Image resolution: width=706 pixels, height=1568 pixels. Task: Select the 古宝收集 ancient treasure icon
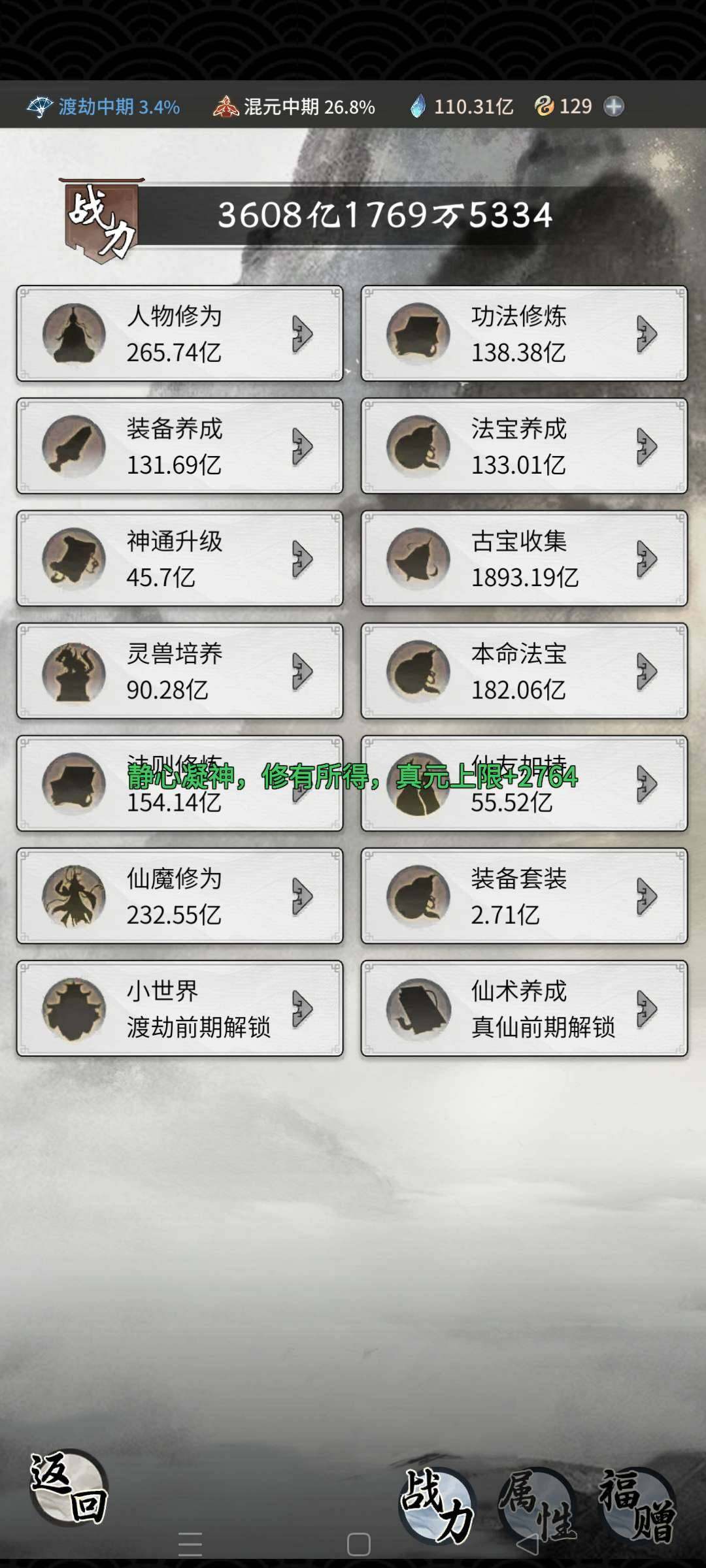click(x=418, y=559)
